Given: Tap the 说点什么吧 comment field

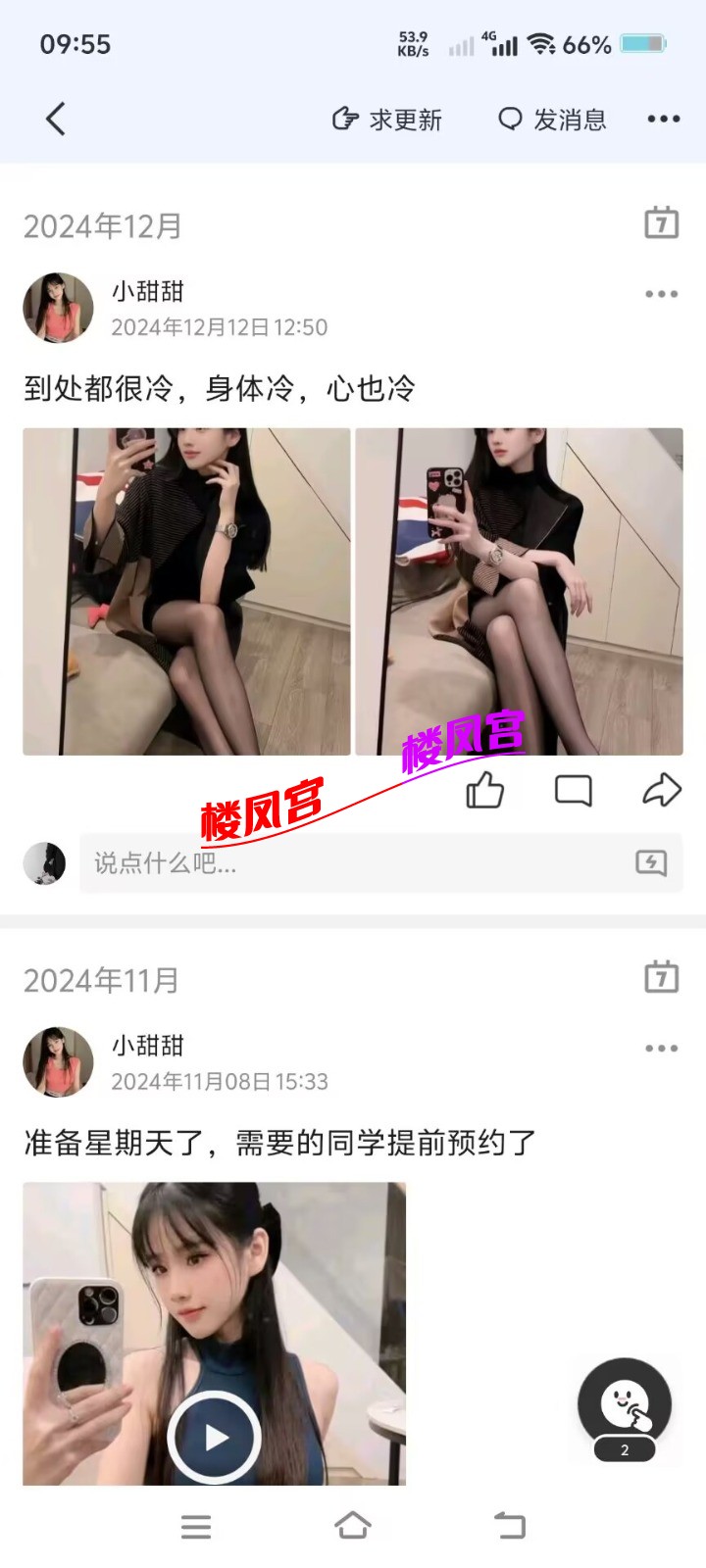Looking at the screenshot, I should [353, 863].
